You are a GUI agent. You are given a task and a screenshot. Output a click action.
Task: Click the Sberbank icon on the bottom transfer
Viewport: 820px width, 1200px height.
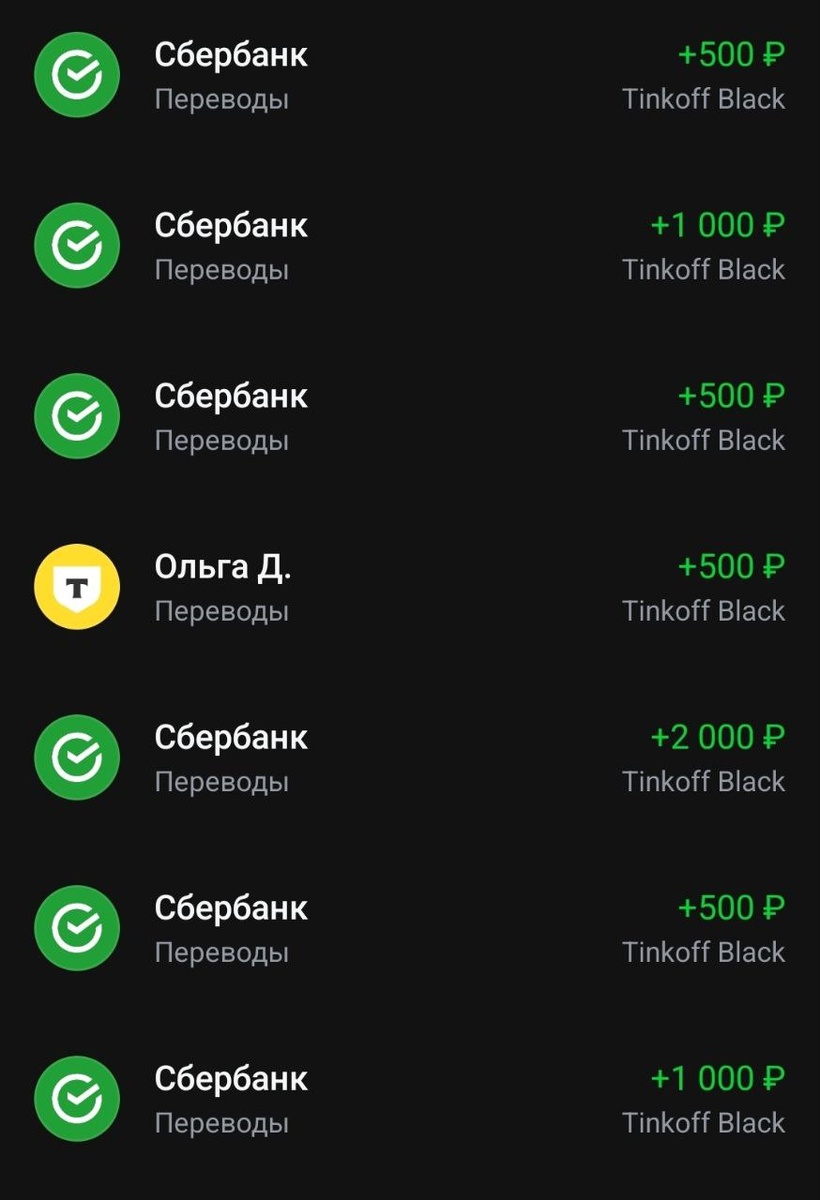click(x=77, y=1098)
